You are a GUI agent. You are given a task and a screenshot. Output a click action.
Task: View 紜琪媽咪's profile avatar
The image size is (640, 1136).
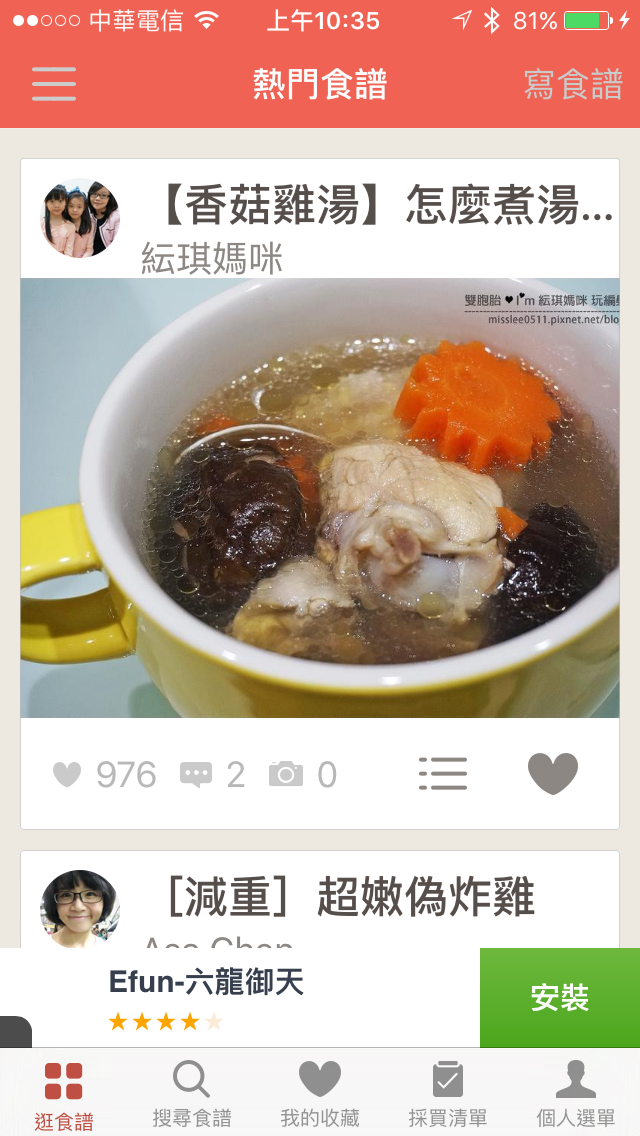point(80,219)
